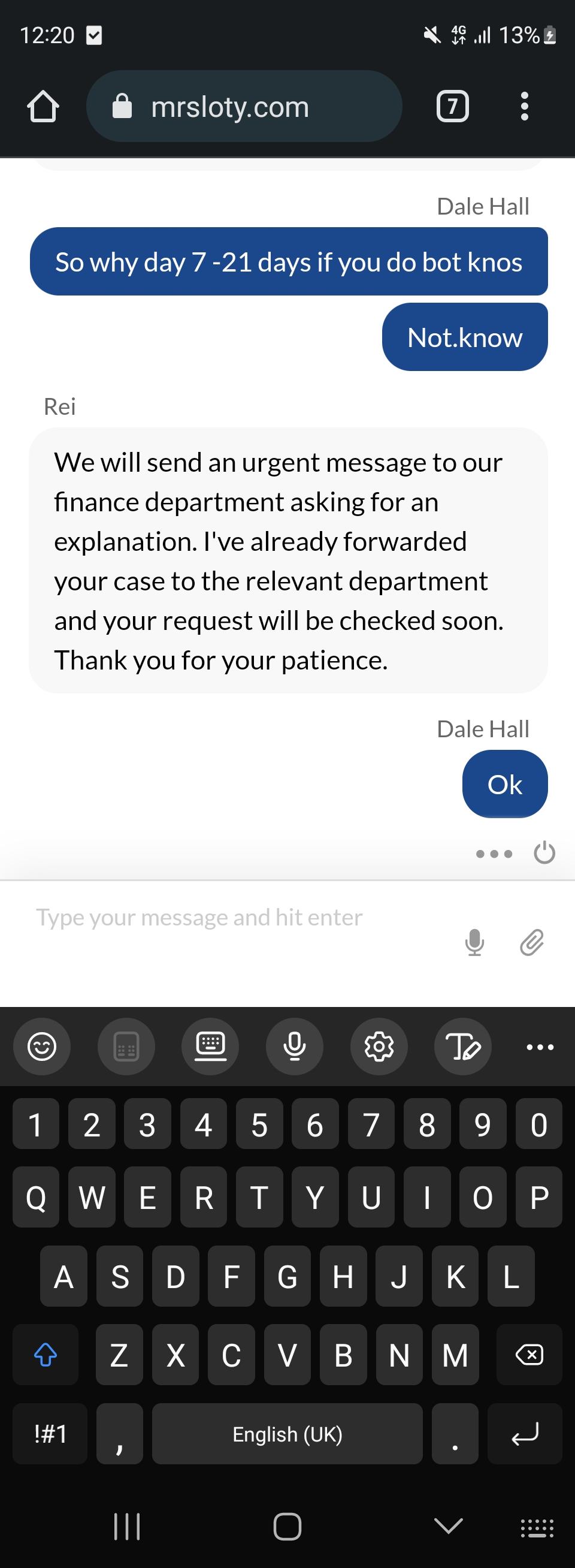Go to the browser home page
Screen dimensions: 575x1568
[43, 107]
